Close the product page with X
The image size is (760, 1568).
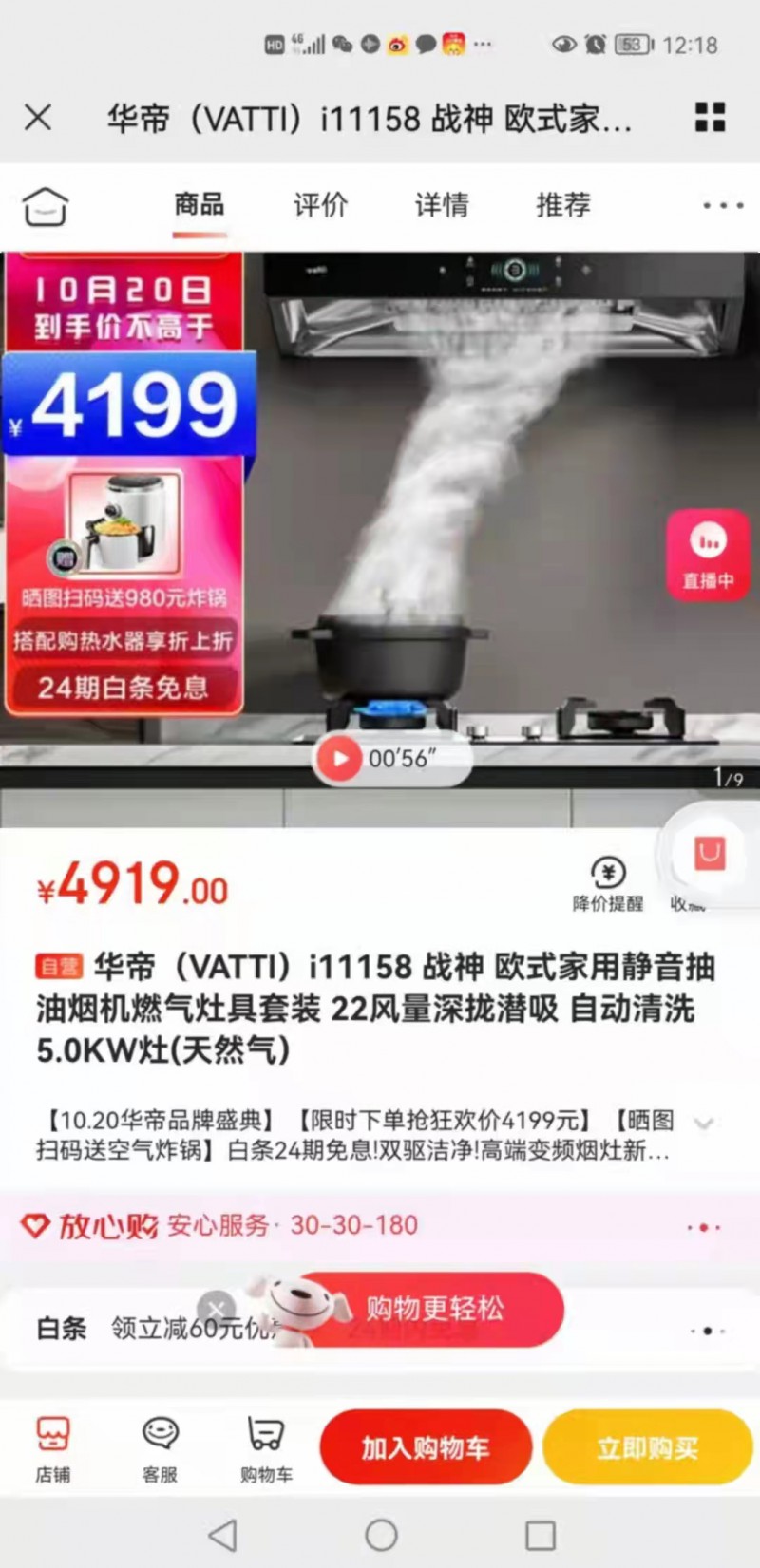pos(38,118)
